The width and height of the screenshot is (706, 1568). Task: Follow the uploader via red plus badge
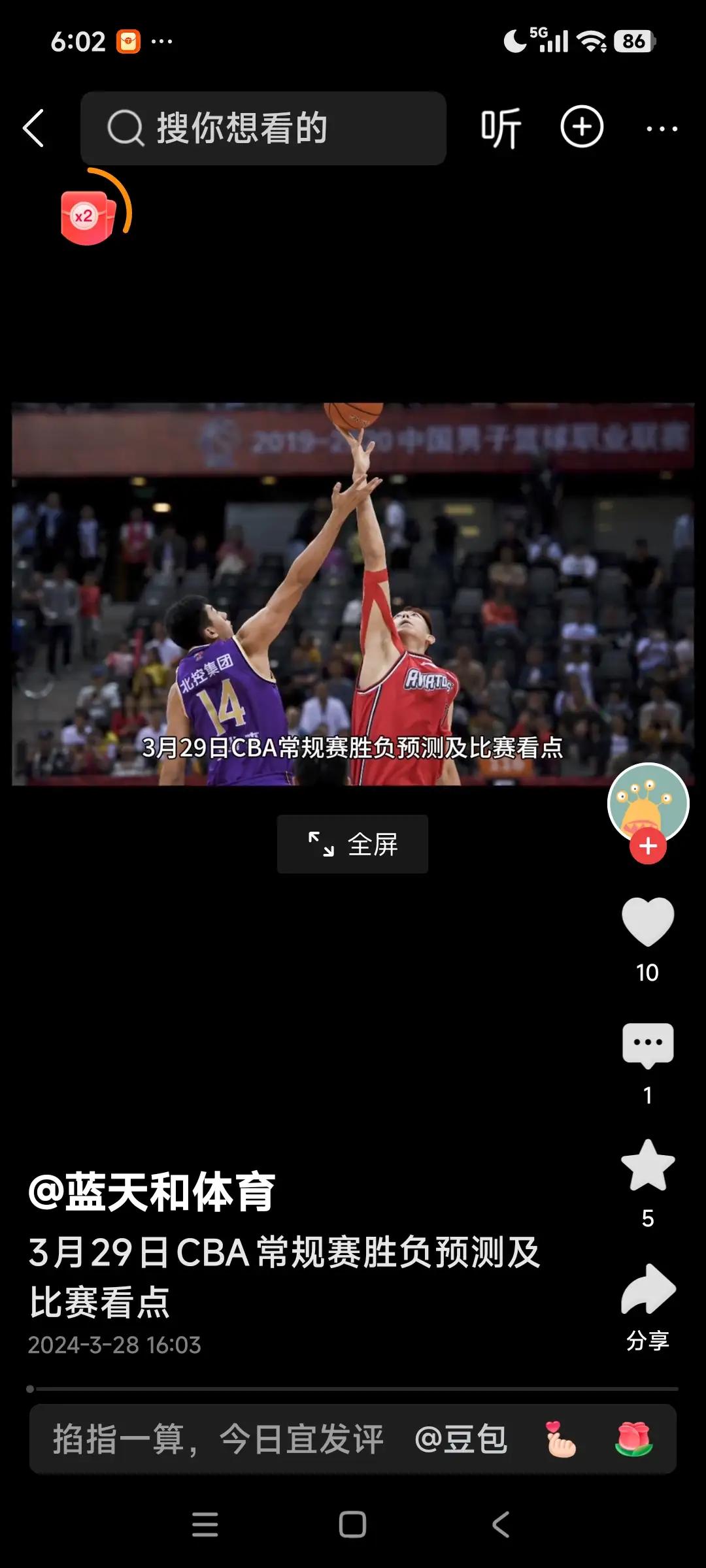pyautogui.click(x=648, y=846)
